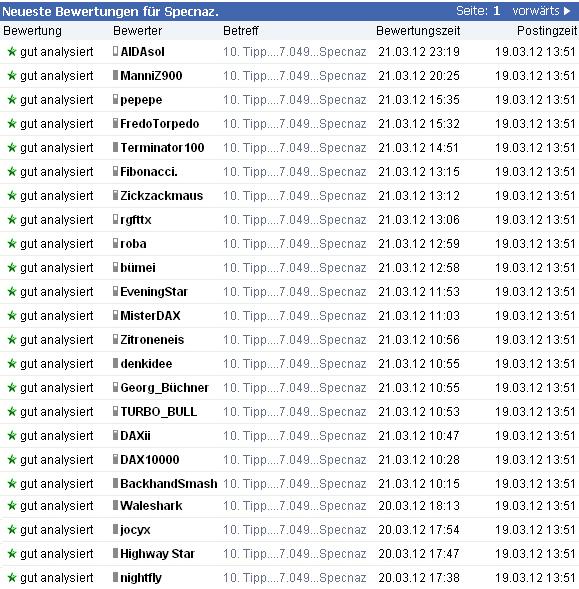The height and width of the screenshot is (589, 579).
Task: Open nightfly's profile
Action: [141, 578]
